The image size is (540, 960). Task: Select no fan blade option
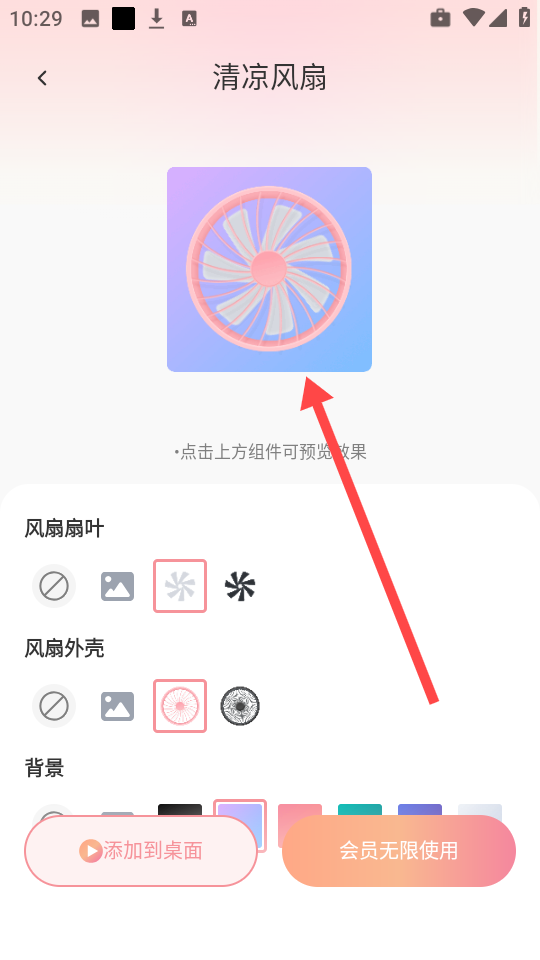click(54, 586)
